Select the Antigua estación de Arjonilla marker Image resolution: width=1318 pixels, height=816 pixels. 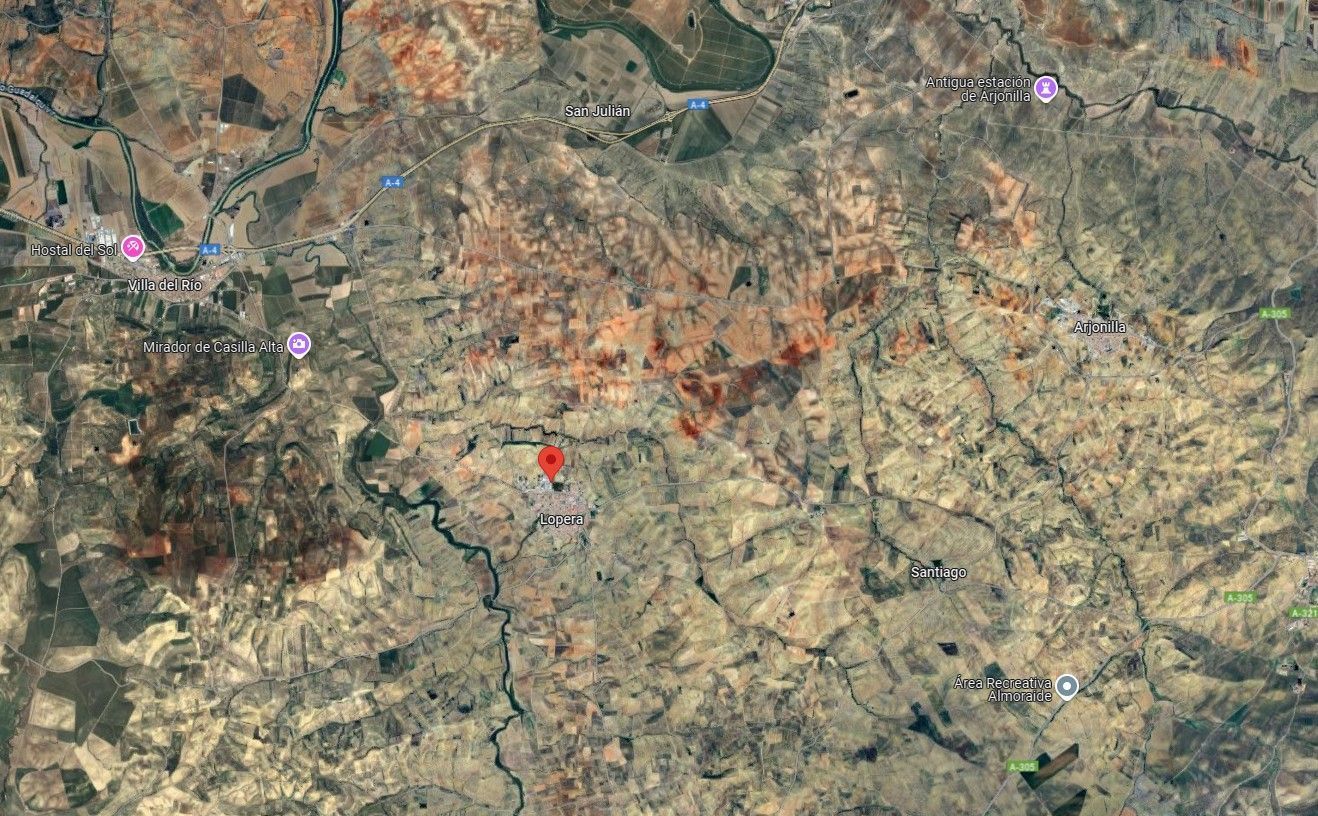click(x=1046, y=88)
